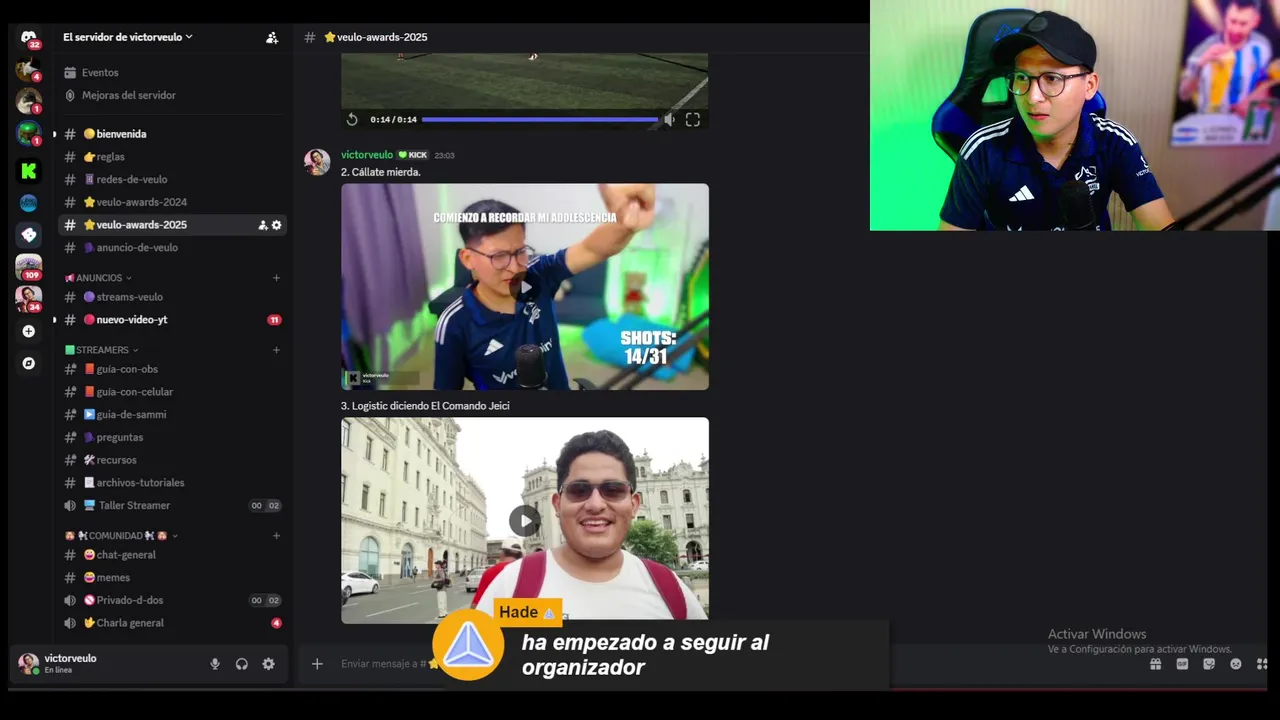
Task: Open user settings gear
Action: 268,664
